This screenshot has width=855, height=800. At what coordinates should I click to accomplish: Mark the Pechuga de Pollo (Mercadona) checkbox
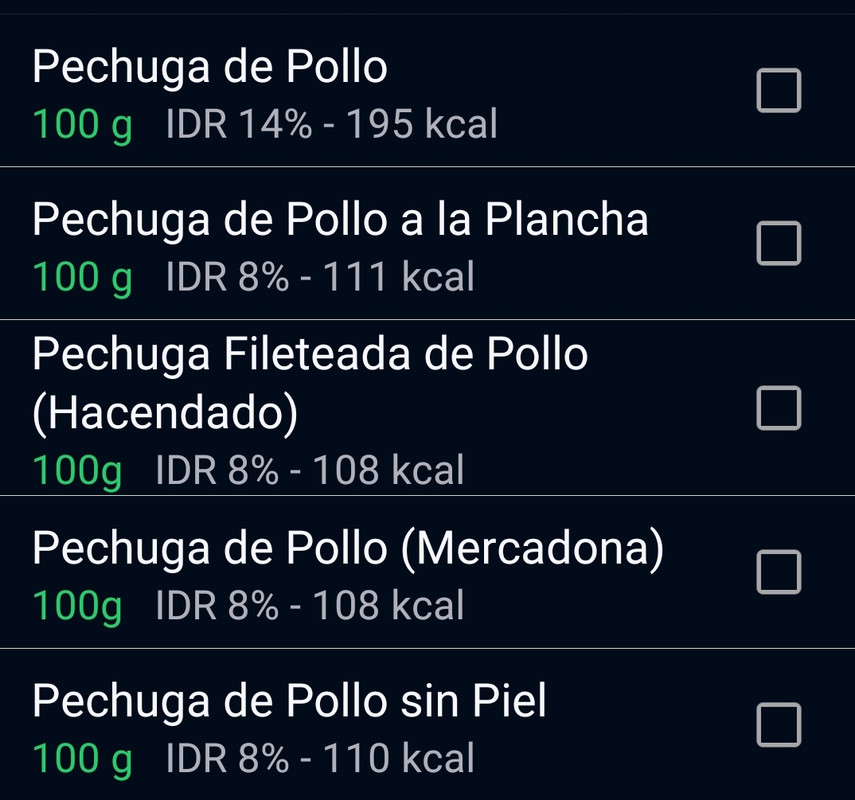[x=779, y=572]
